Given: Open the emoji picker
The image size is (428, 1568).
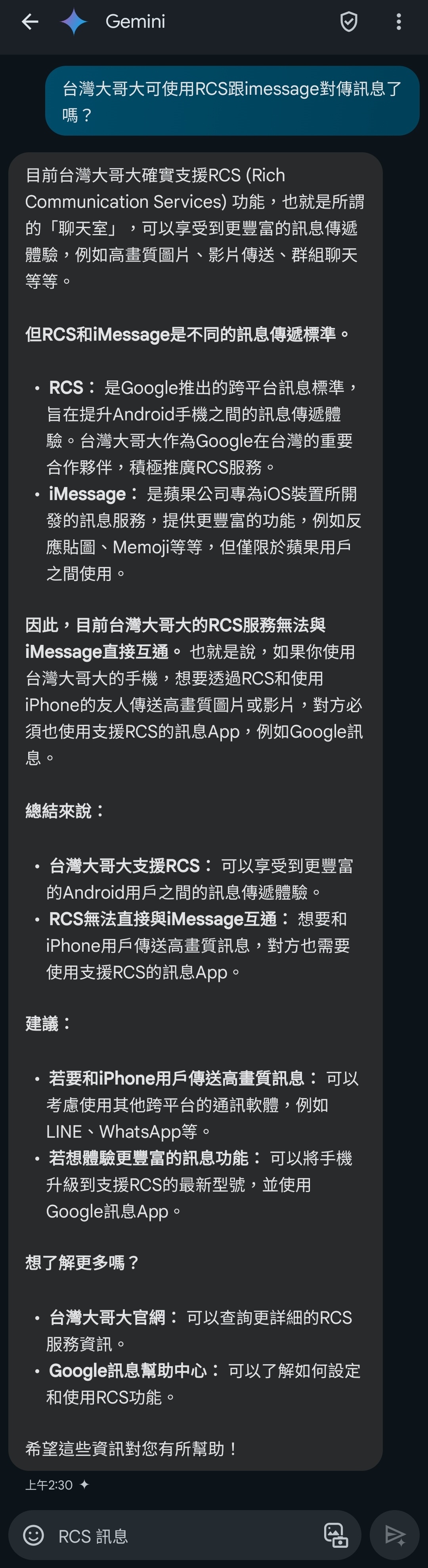Looking at the screenshot, I should pos(33,1535).
